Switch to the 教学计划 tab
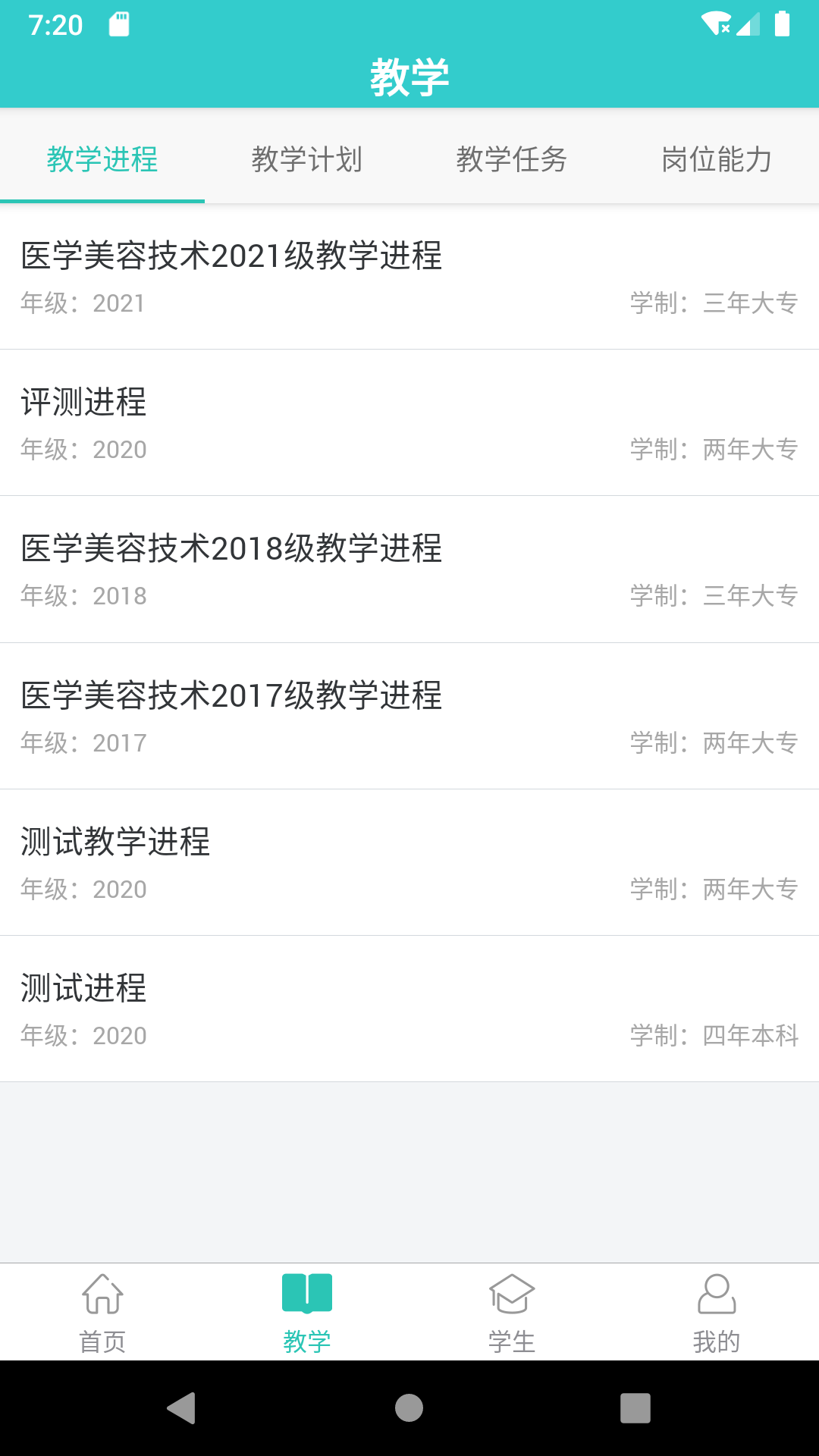The width and height of the screenshot is (819, 1456). pos(307,160)
